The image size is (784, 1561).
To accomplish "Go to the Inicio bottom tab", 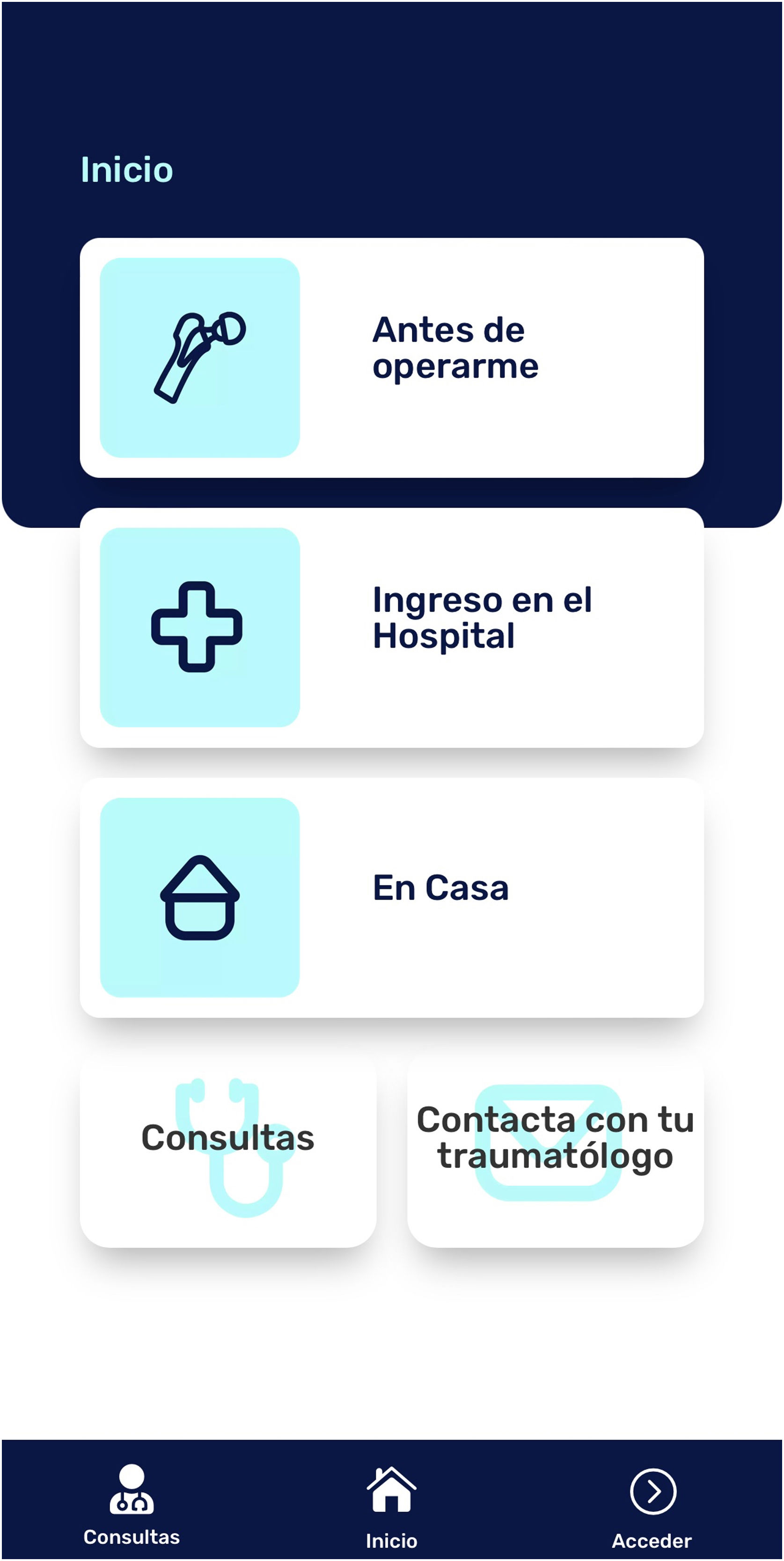I will tap(391, 1505).
